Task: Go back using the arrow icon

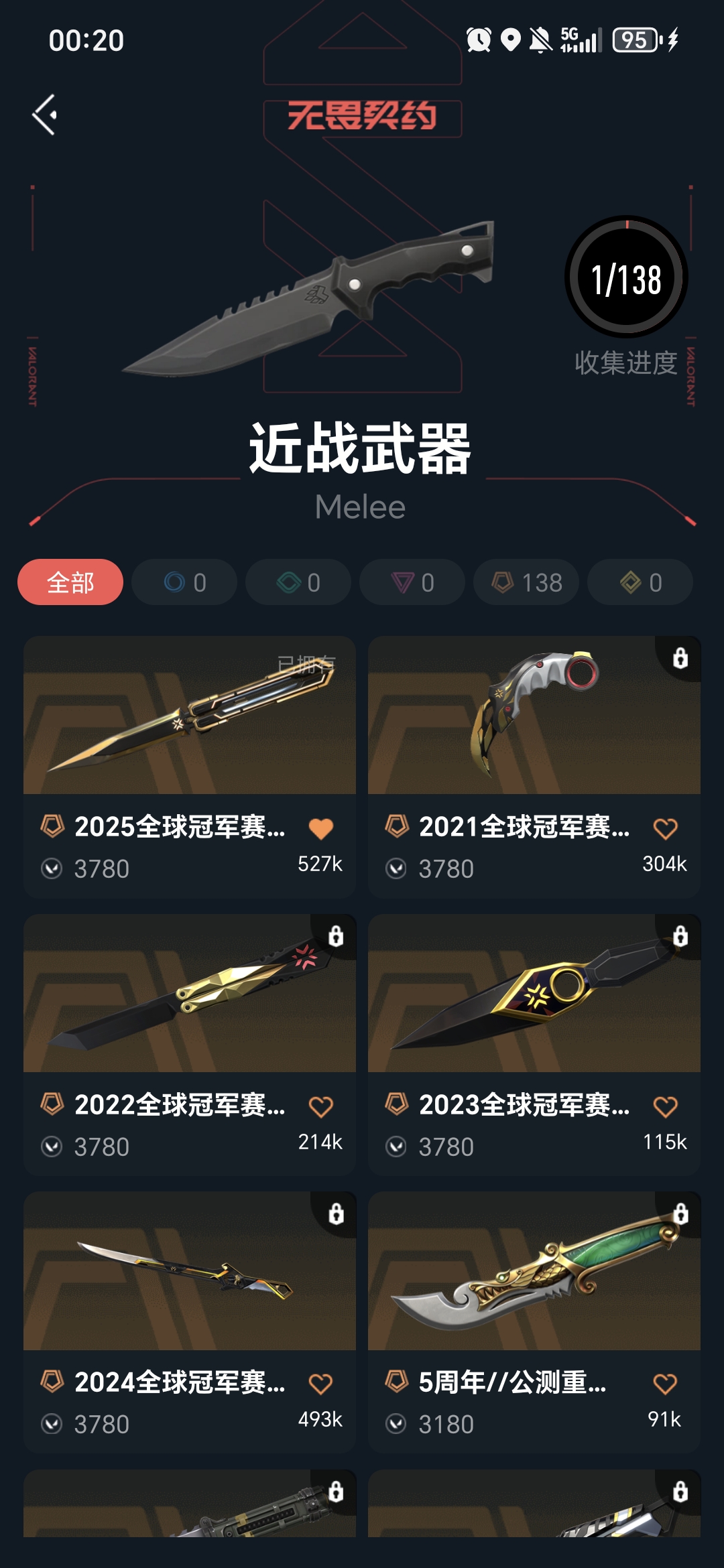Action: (x=45, y=115)
